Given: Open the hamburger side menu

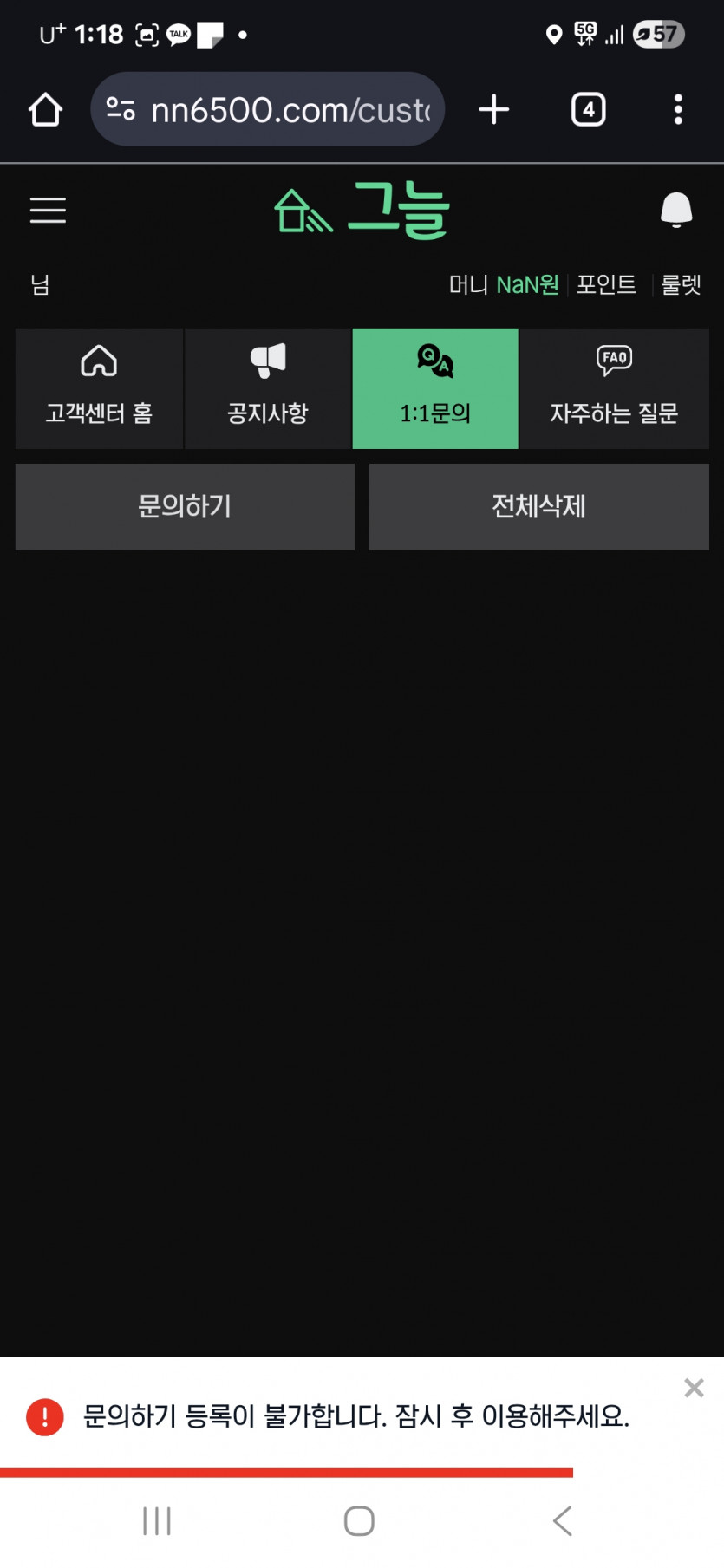Looking at the screenshot, I should (48, 210).
